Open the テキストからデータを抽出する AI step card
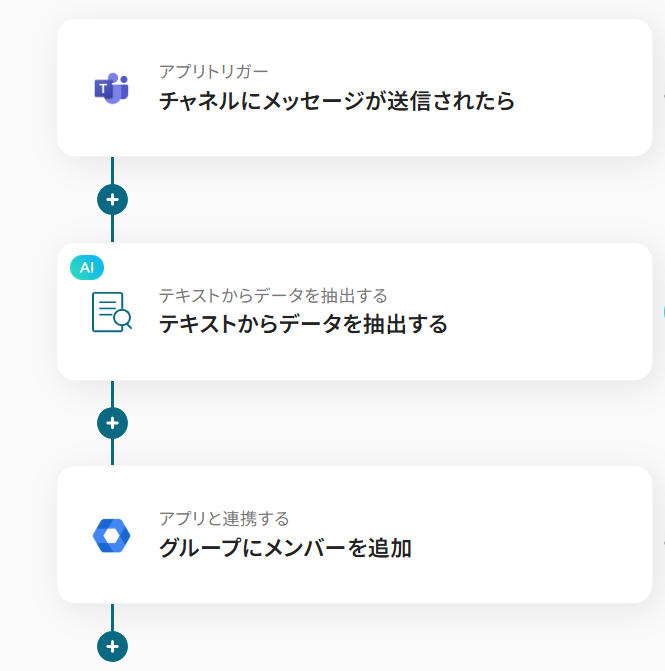 tap(354, 311)
